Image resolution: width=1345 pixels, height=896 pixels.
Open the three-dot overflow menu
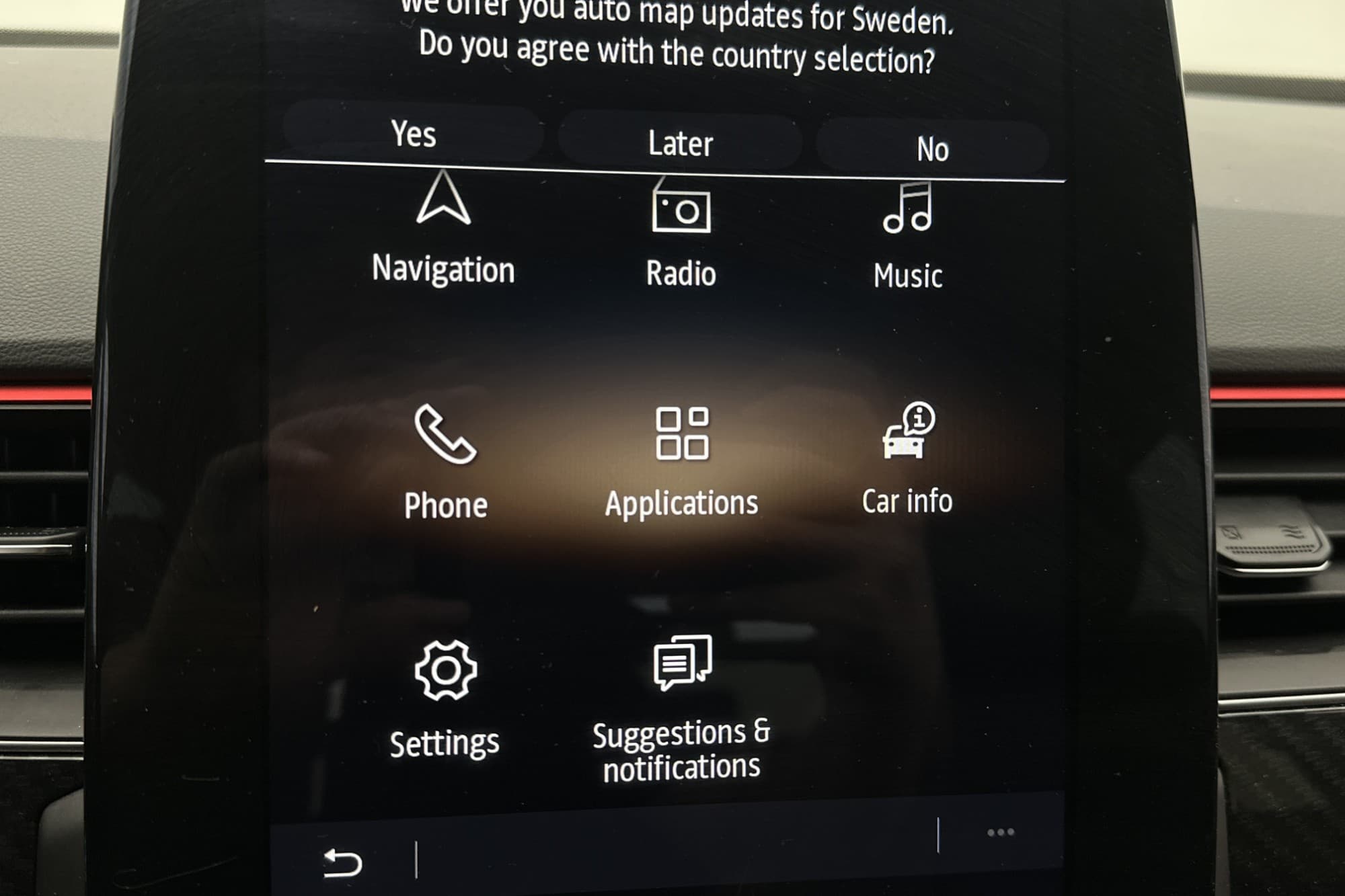1000,833
